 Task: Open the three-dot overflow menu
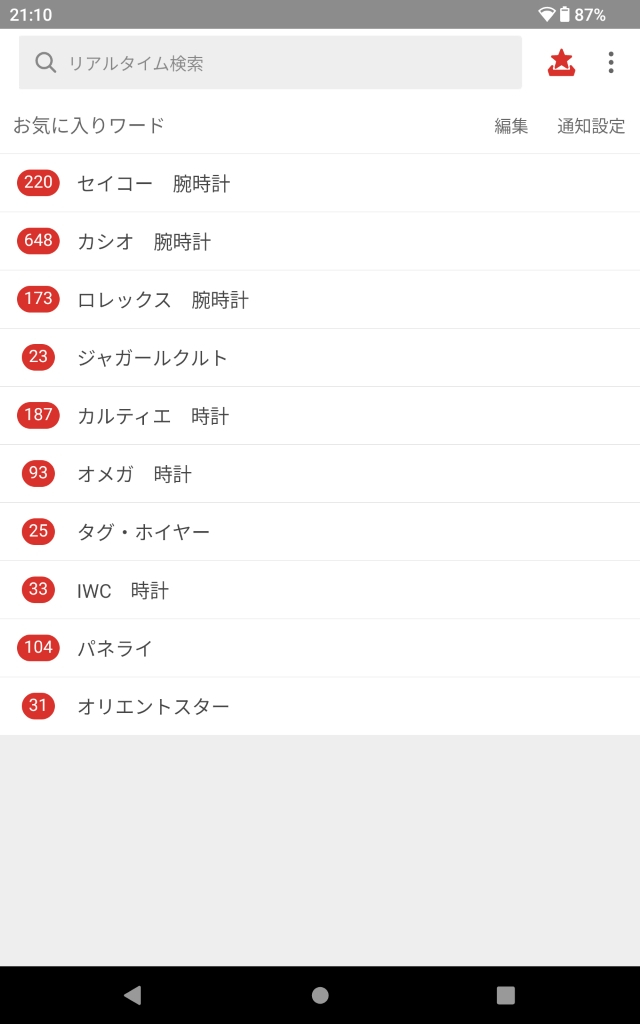(x=611, y=63)
